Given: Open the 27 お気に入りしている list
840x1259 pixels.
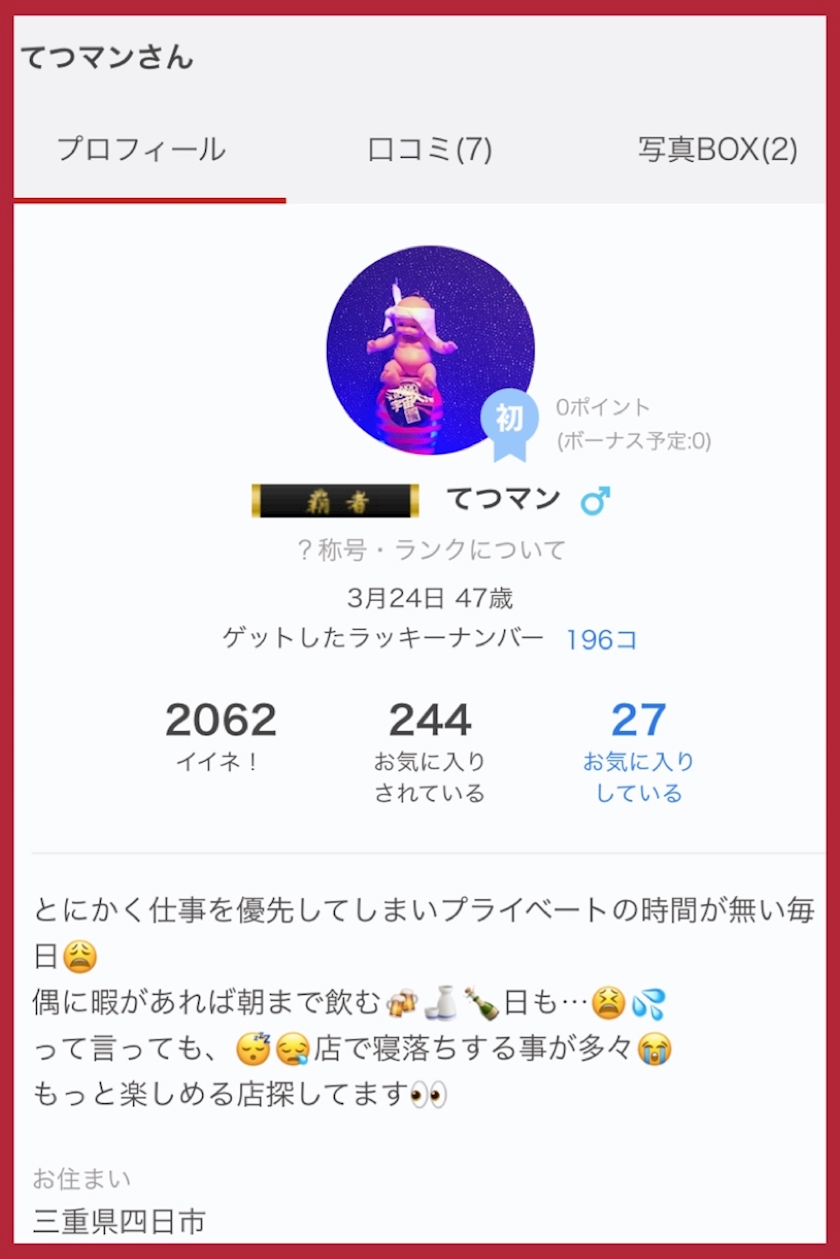Looking at the screenshot, I should coord(638,751).
